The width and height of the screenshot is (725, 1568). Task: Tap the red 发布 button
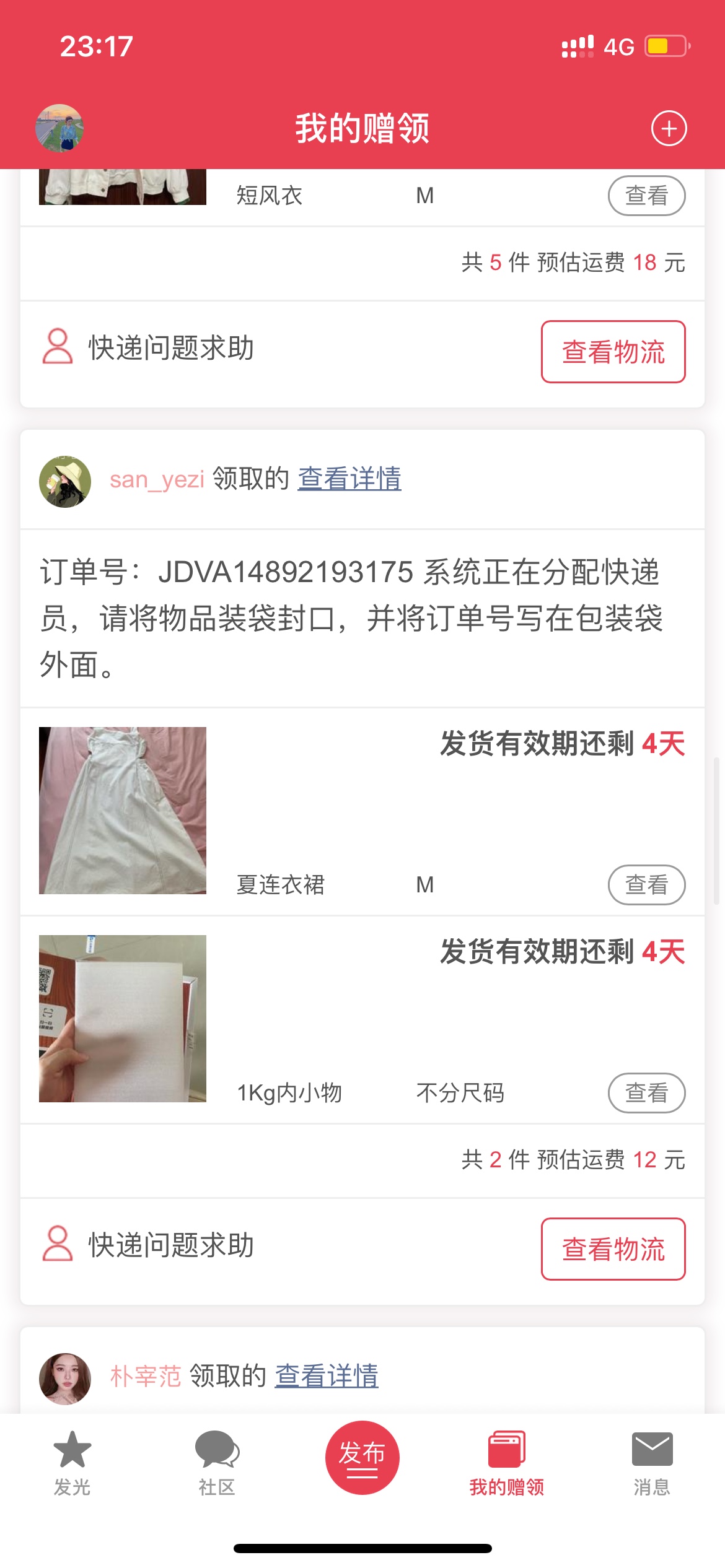[x=362, y=1457]
